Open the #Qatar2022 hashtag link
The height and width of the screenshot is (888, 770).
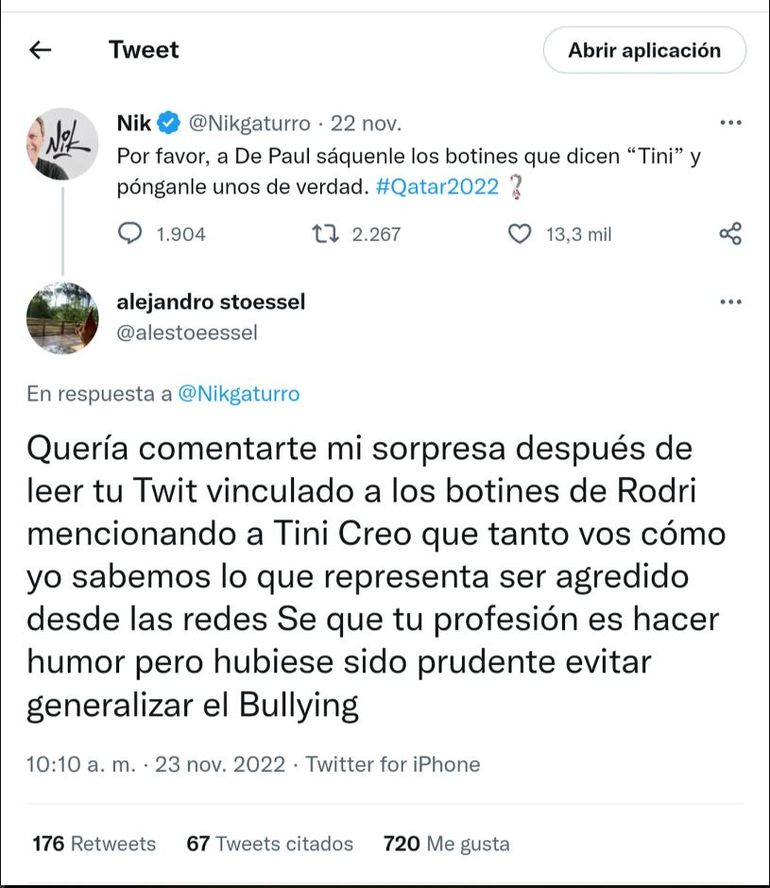[x=436, y=186]
